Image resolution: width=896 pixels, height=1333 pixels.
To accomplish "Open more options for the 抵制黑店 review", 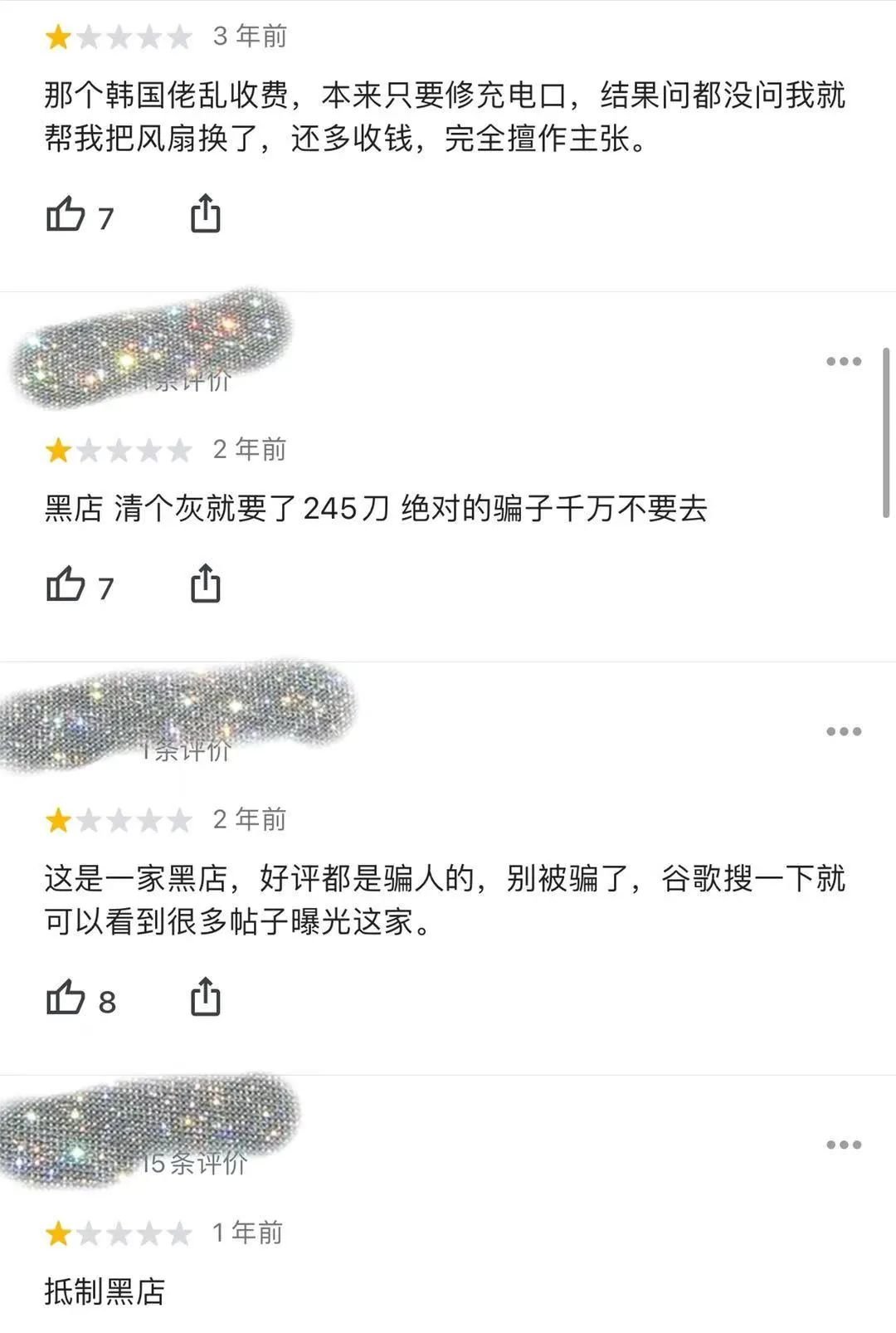I will [x=843, y=1145].
